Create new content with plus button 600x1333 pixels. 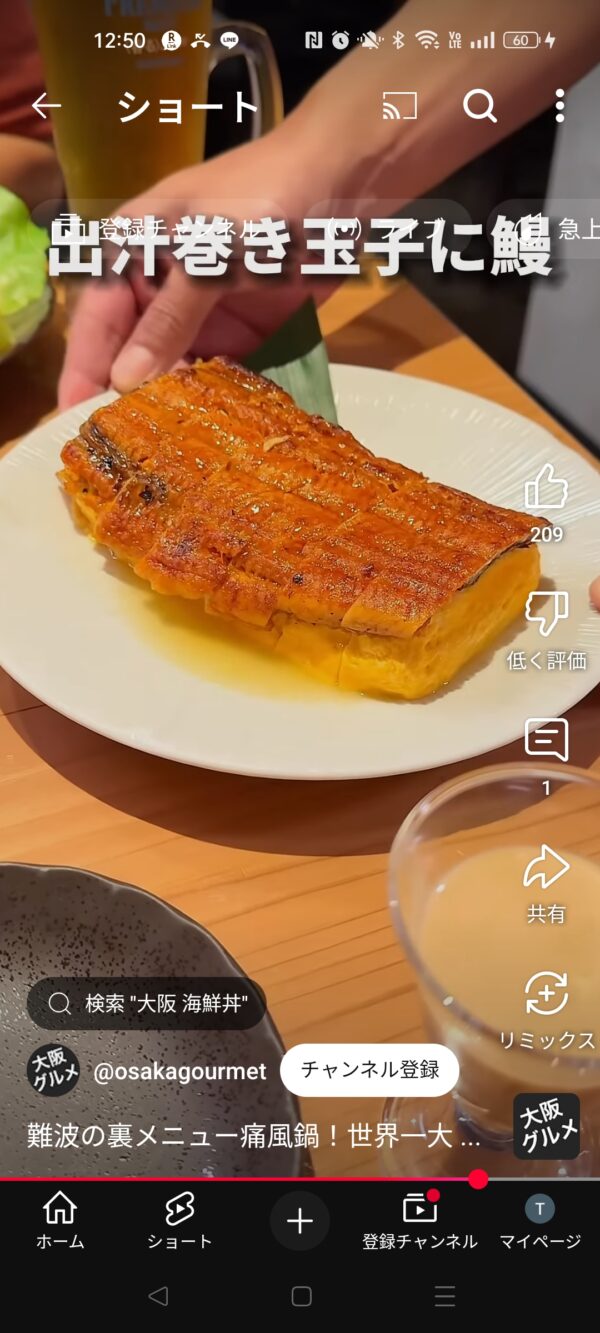300,1221
